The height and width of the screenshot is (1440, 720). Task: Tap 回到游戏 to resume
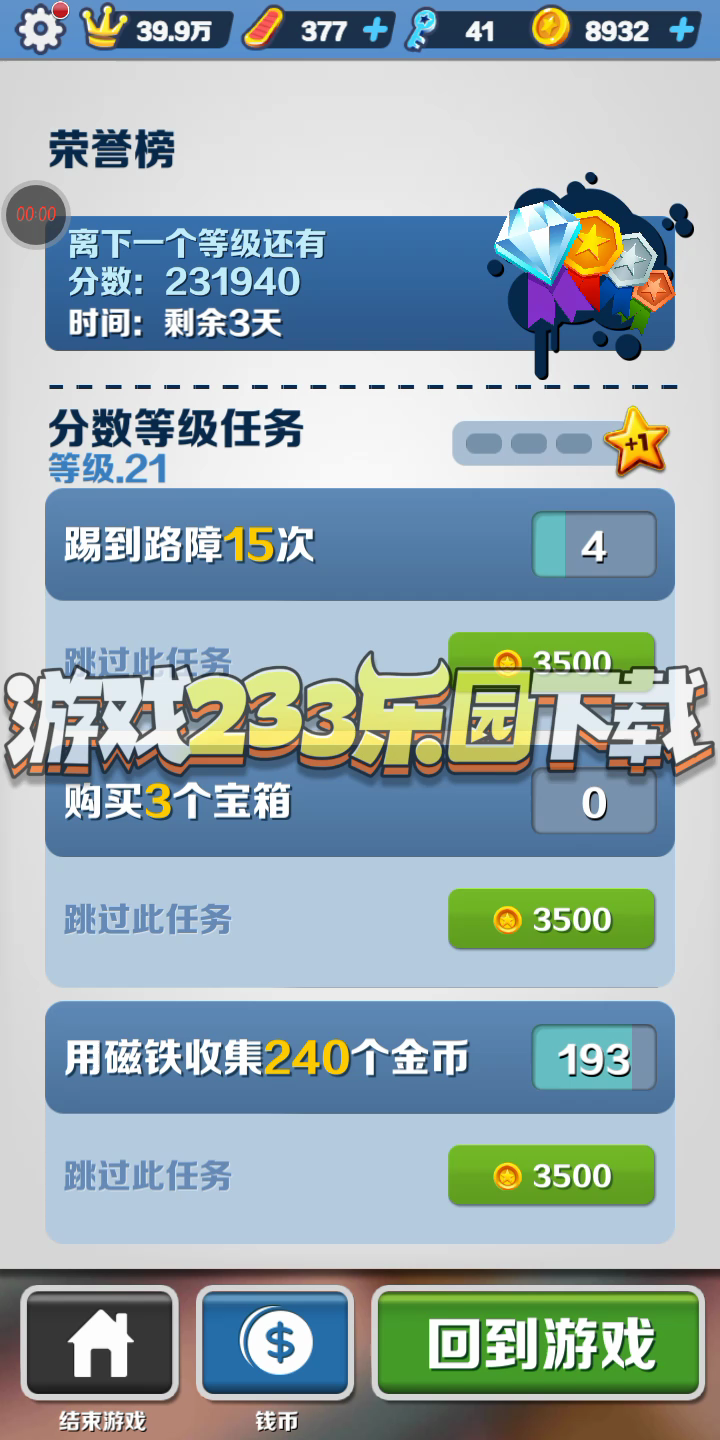(x=539, y=1342)
